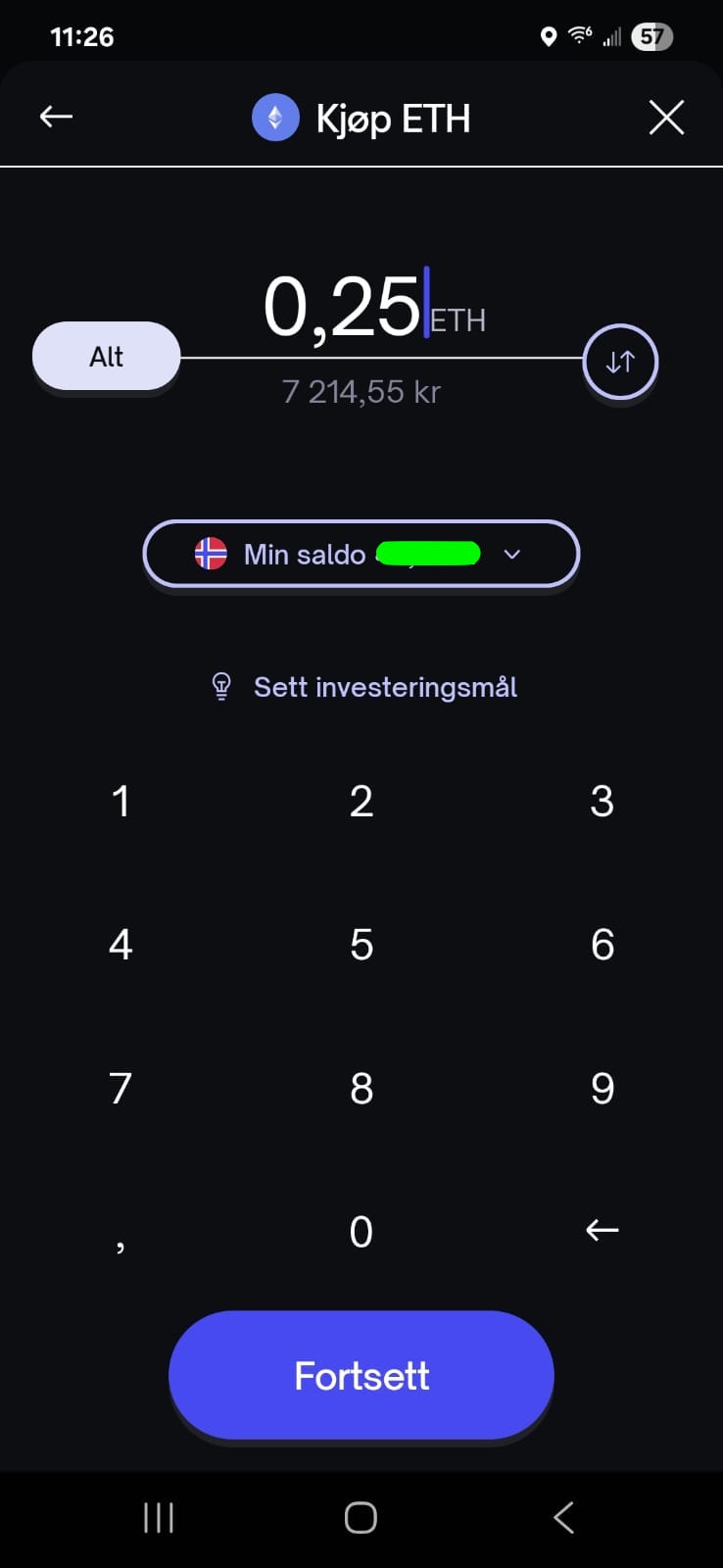This screenshot has height=1568, width=723.
Task: Expand the Min saldo dropdown
Action: pyautogui.click(x=361, y=554)
